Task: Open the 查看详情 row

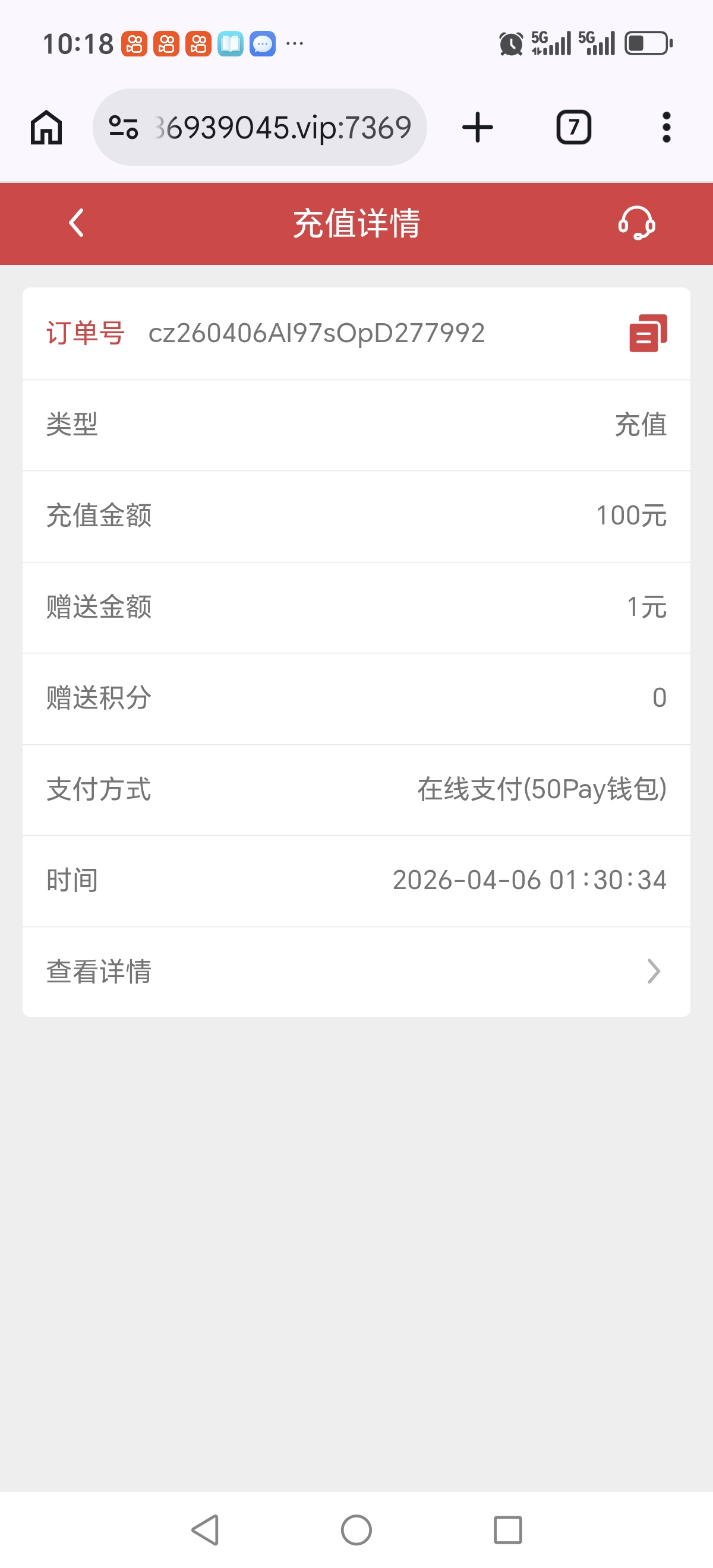Action: pyautogui.click(x=356, y=972)
